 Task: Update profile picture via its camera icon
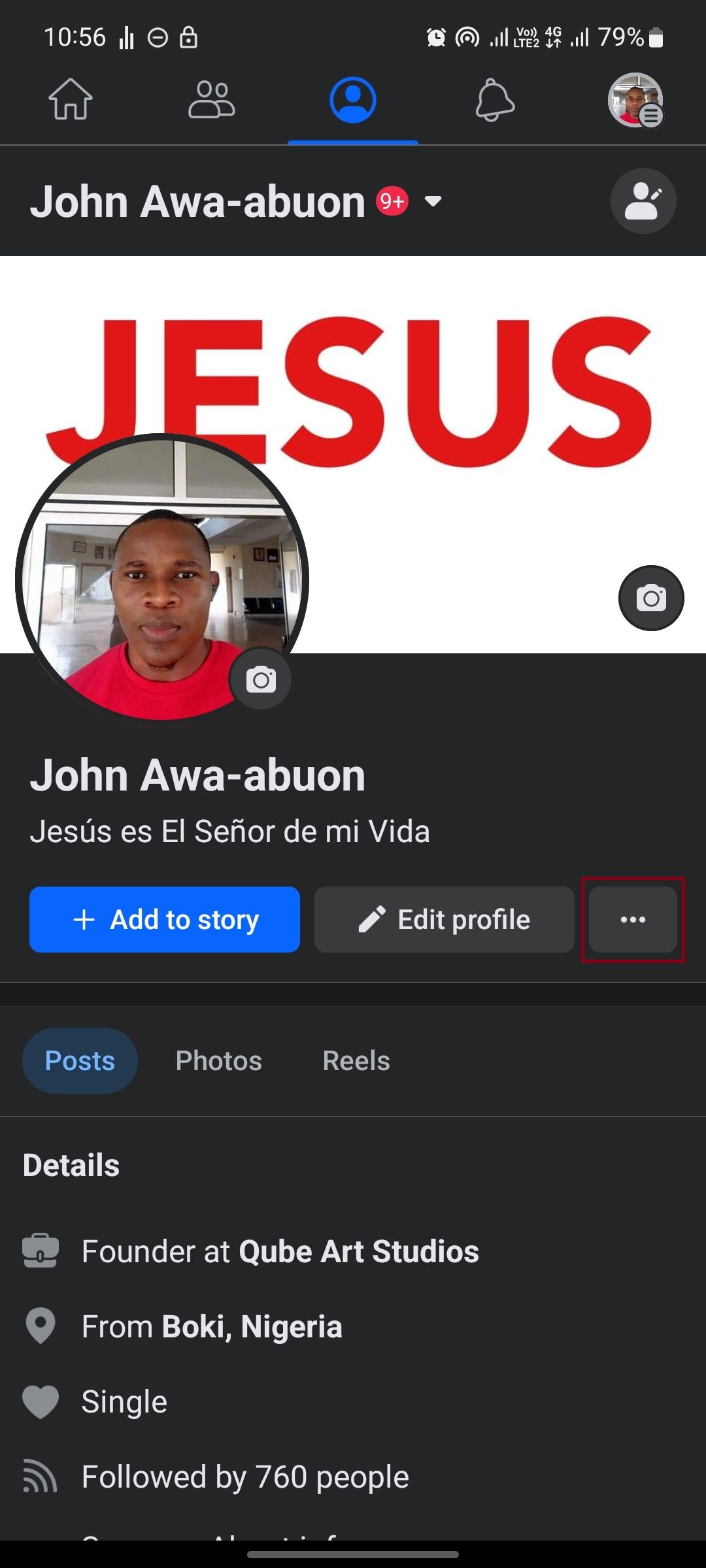point(261,679)
